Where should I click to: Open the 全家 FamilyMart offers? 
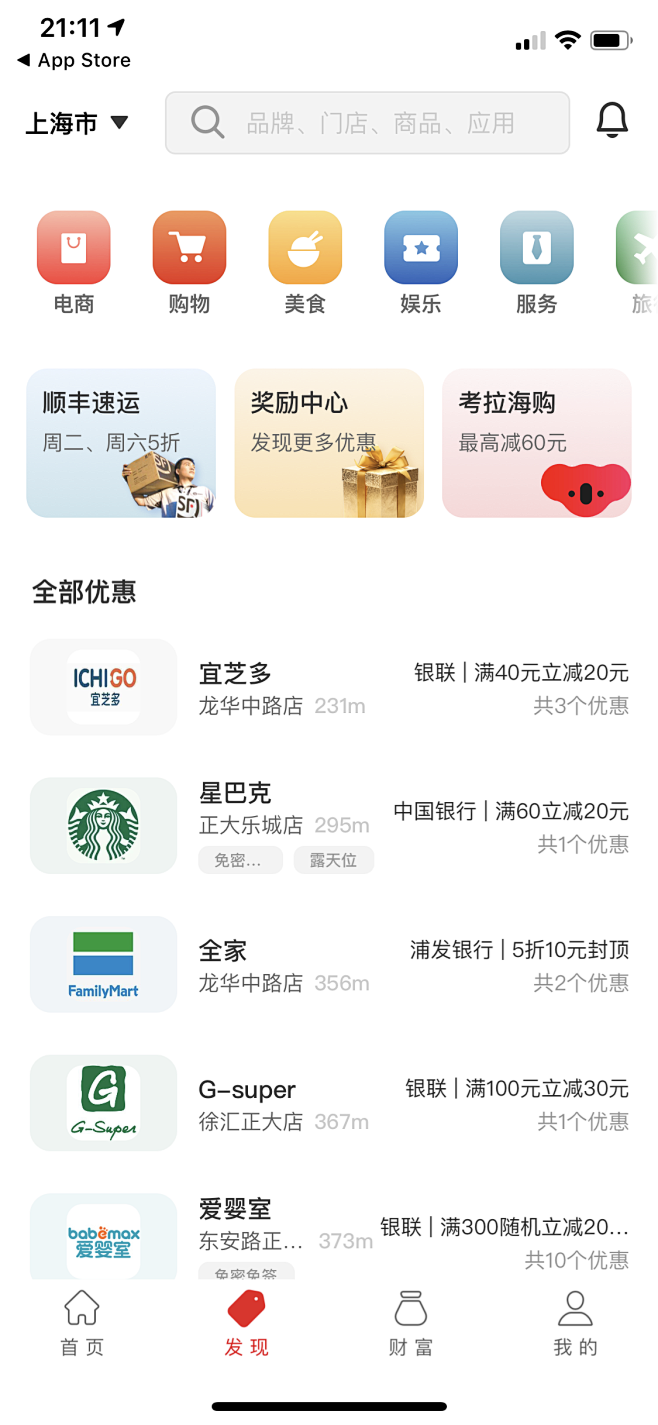coord(329,965)
